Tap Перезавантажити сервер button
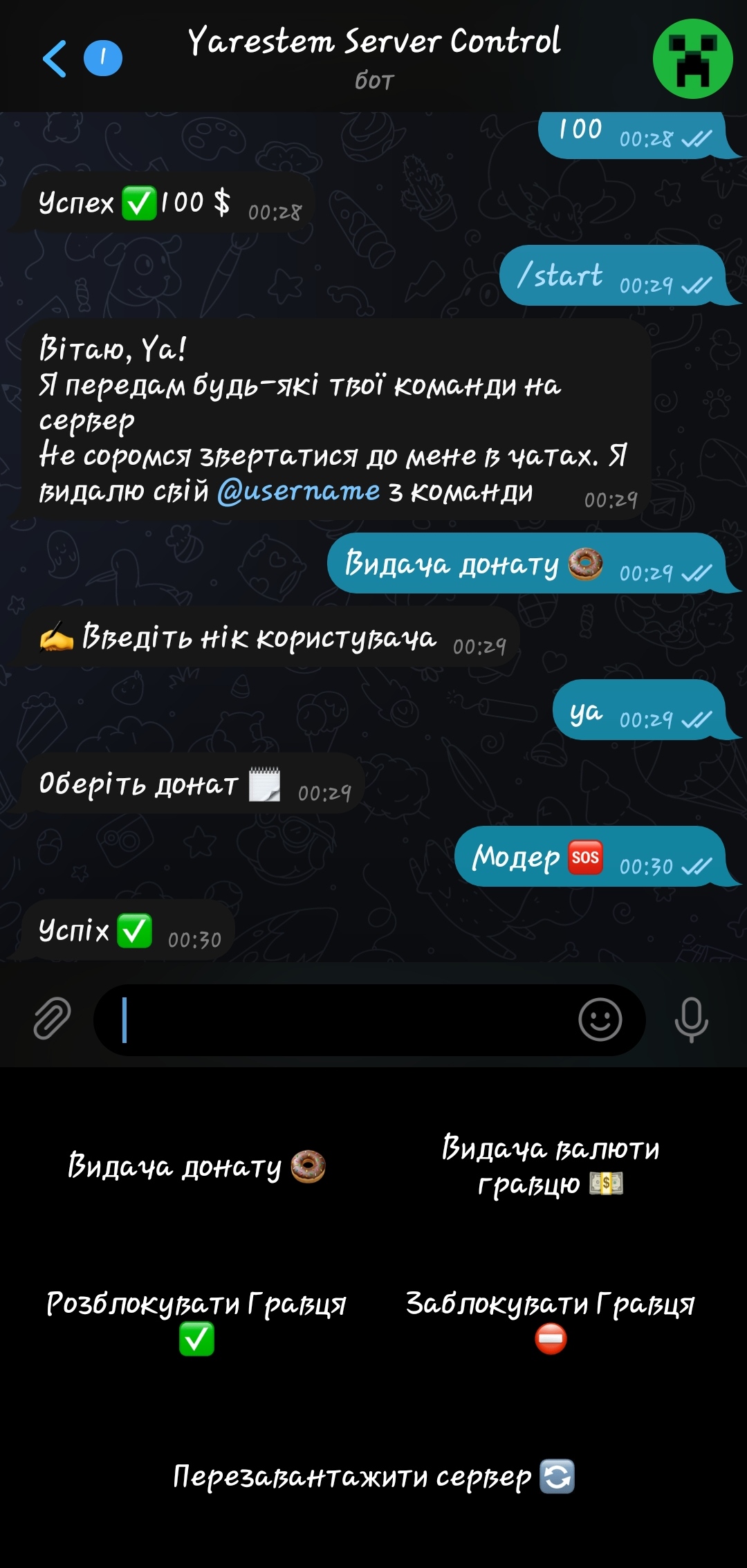This screenshot has width=747, height=1568. [373, 1477]
